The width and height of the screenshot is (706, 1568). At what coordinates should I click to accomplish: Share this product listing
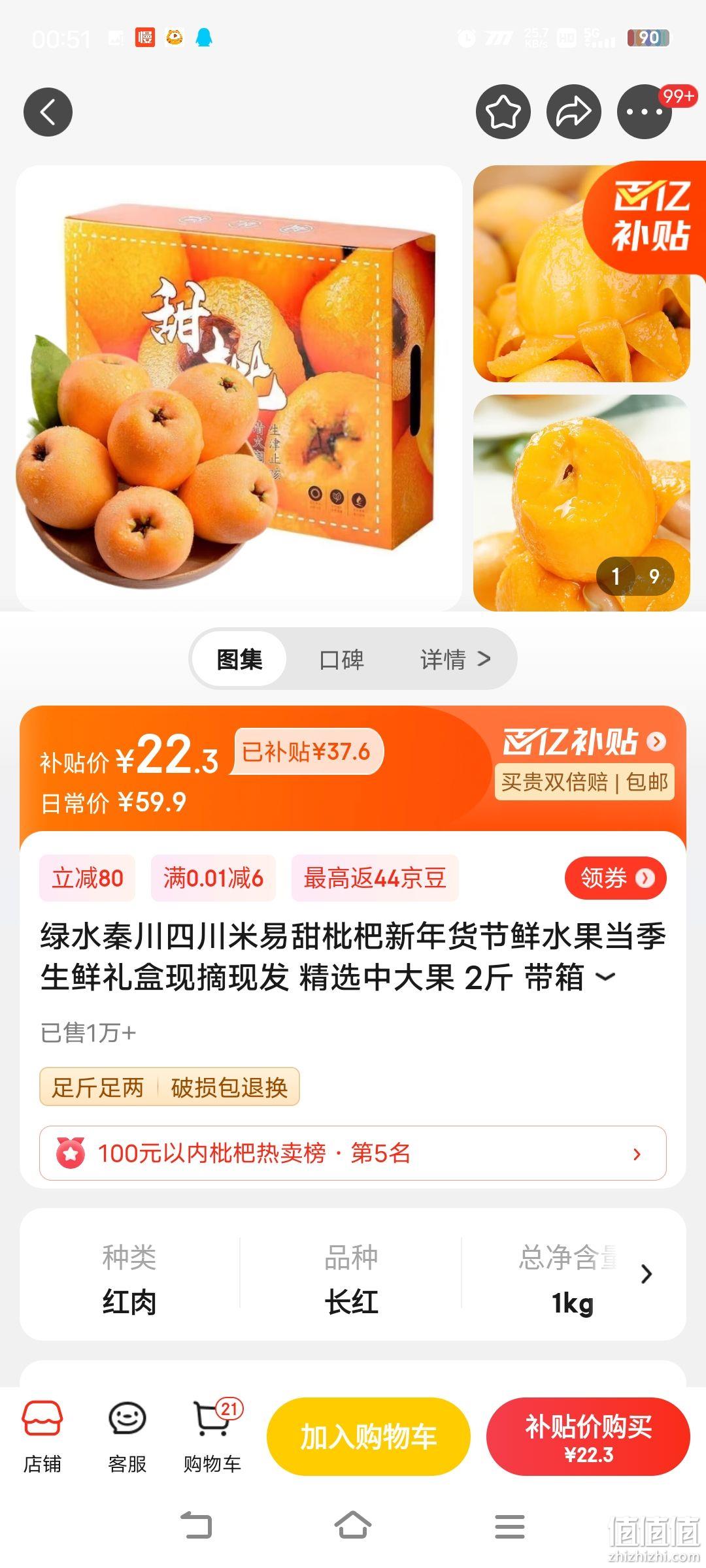click(x=573, y=112)
